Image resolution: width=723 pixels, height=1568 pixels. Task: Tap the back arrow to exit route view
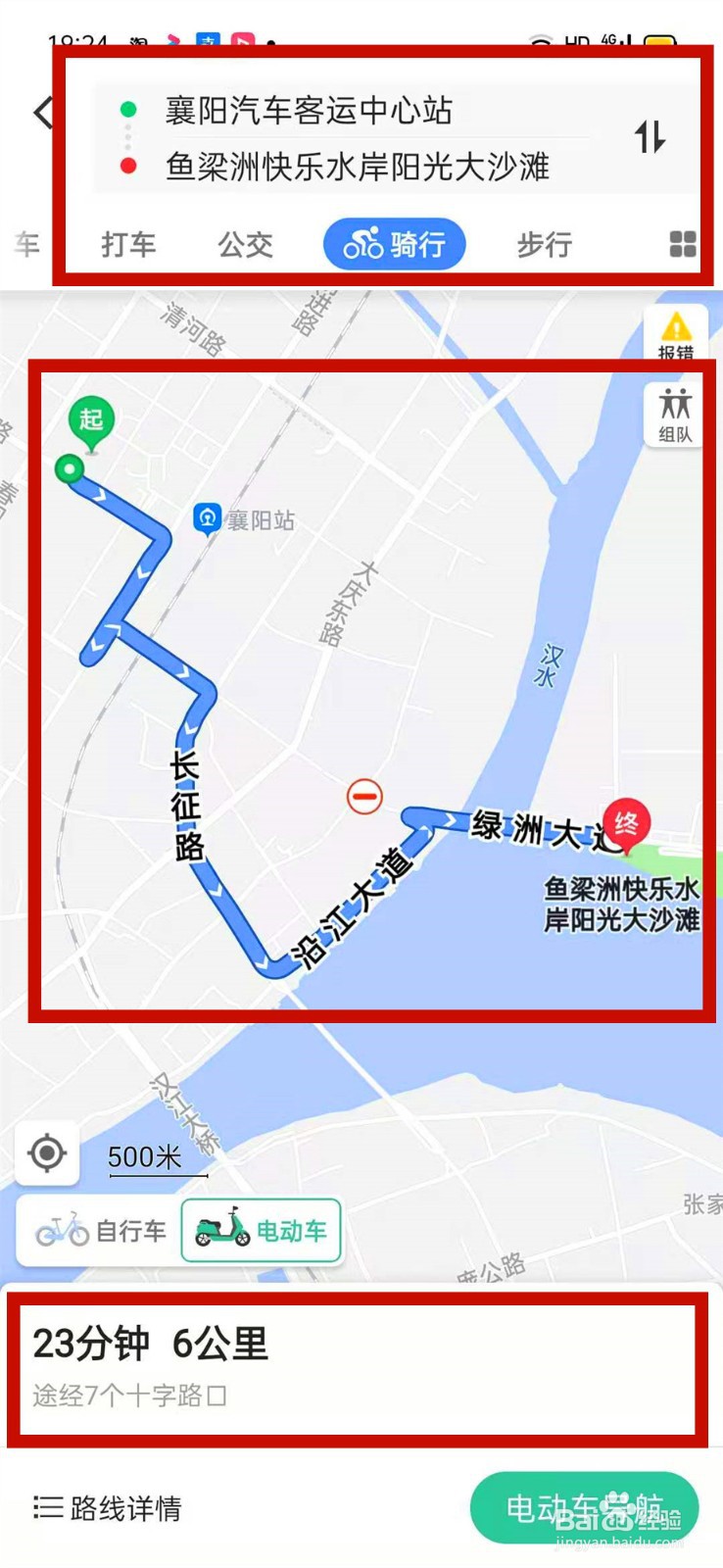[x=41, y=113]
